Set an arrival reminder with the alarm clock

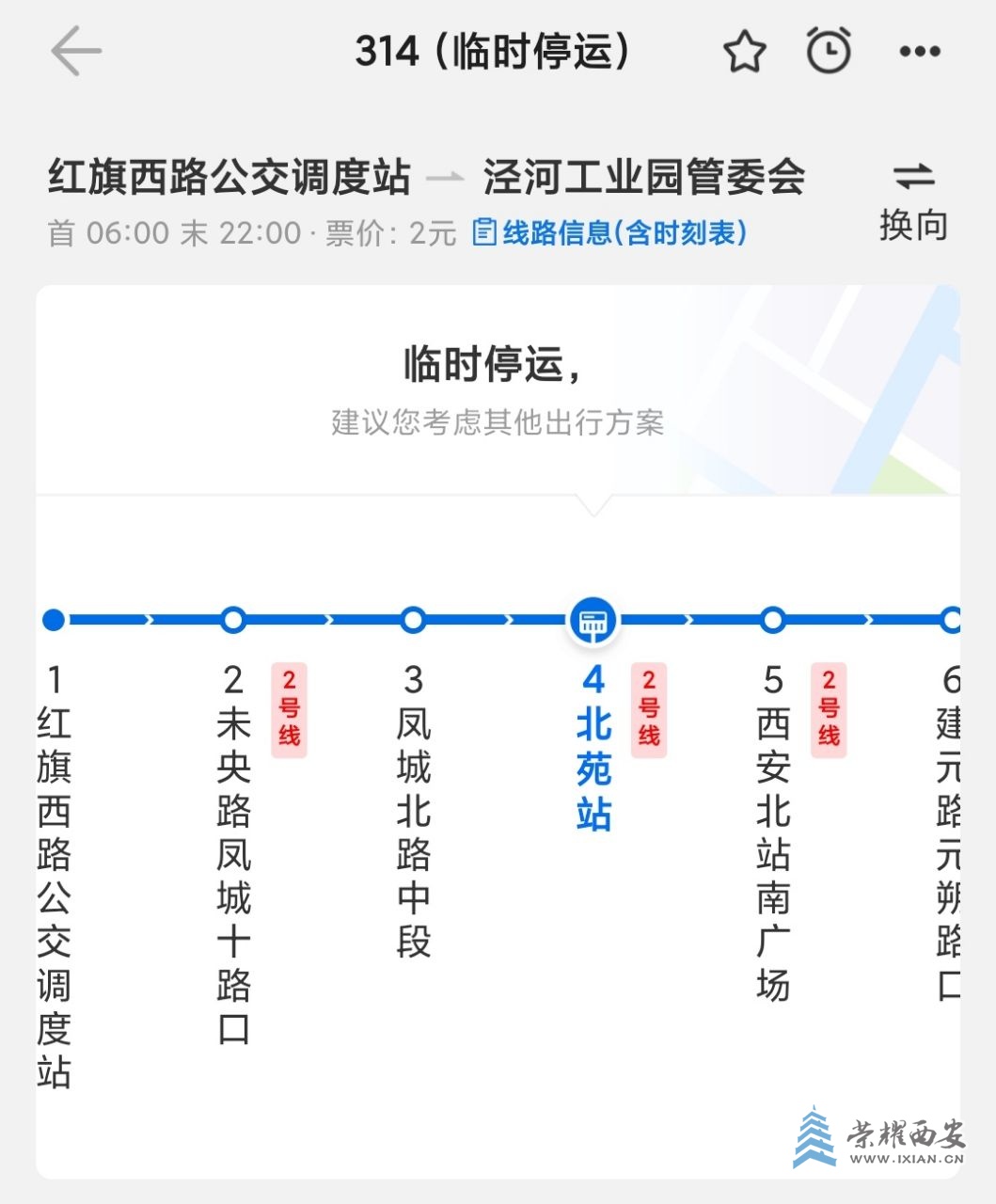(830, 51)
